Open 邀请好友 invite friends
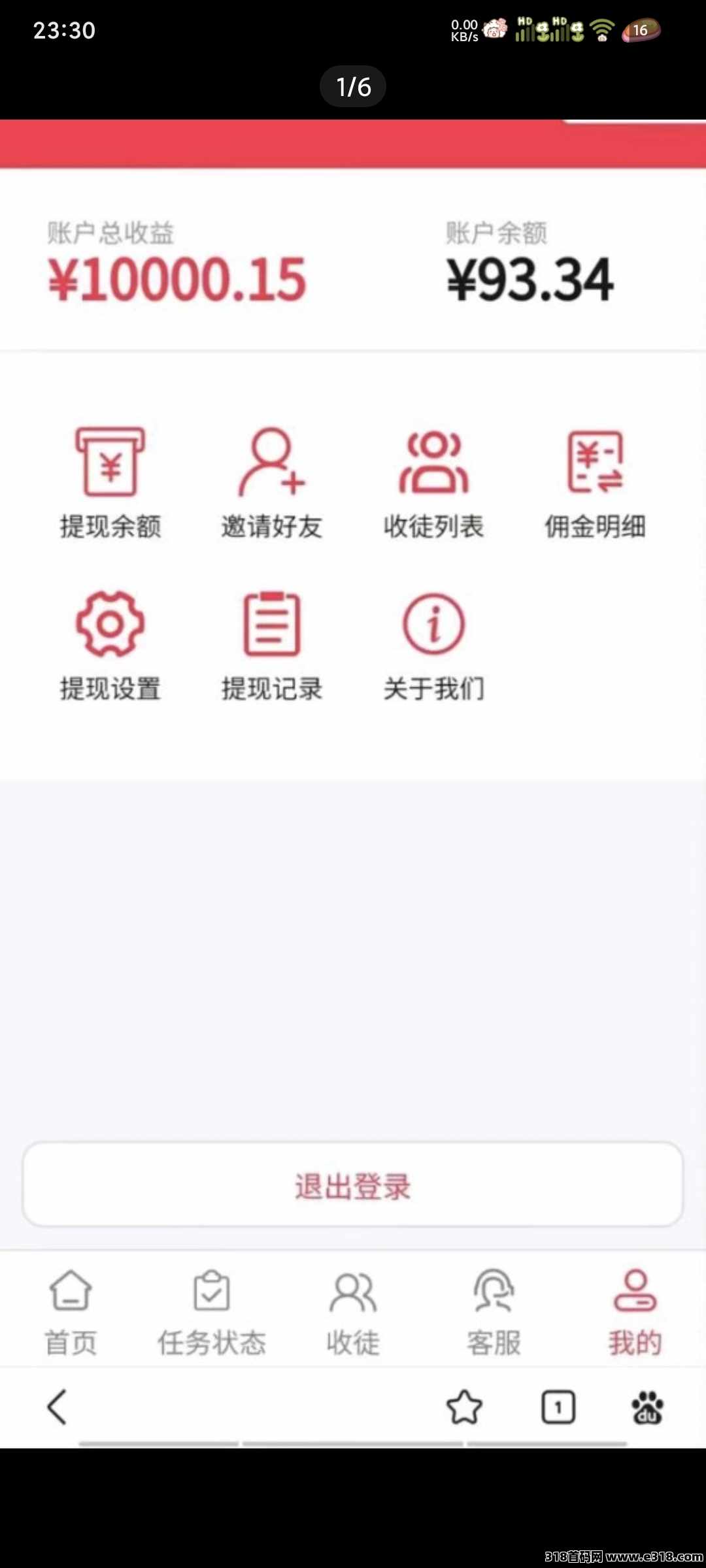Viewport: 706px width, 1568px height. 272,483
